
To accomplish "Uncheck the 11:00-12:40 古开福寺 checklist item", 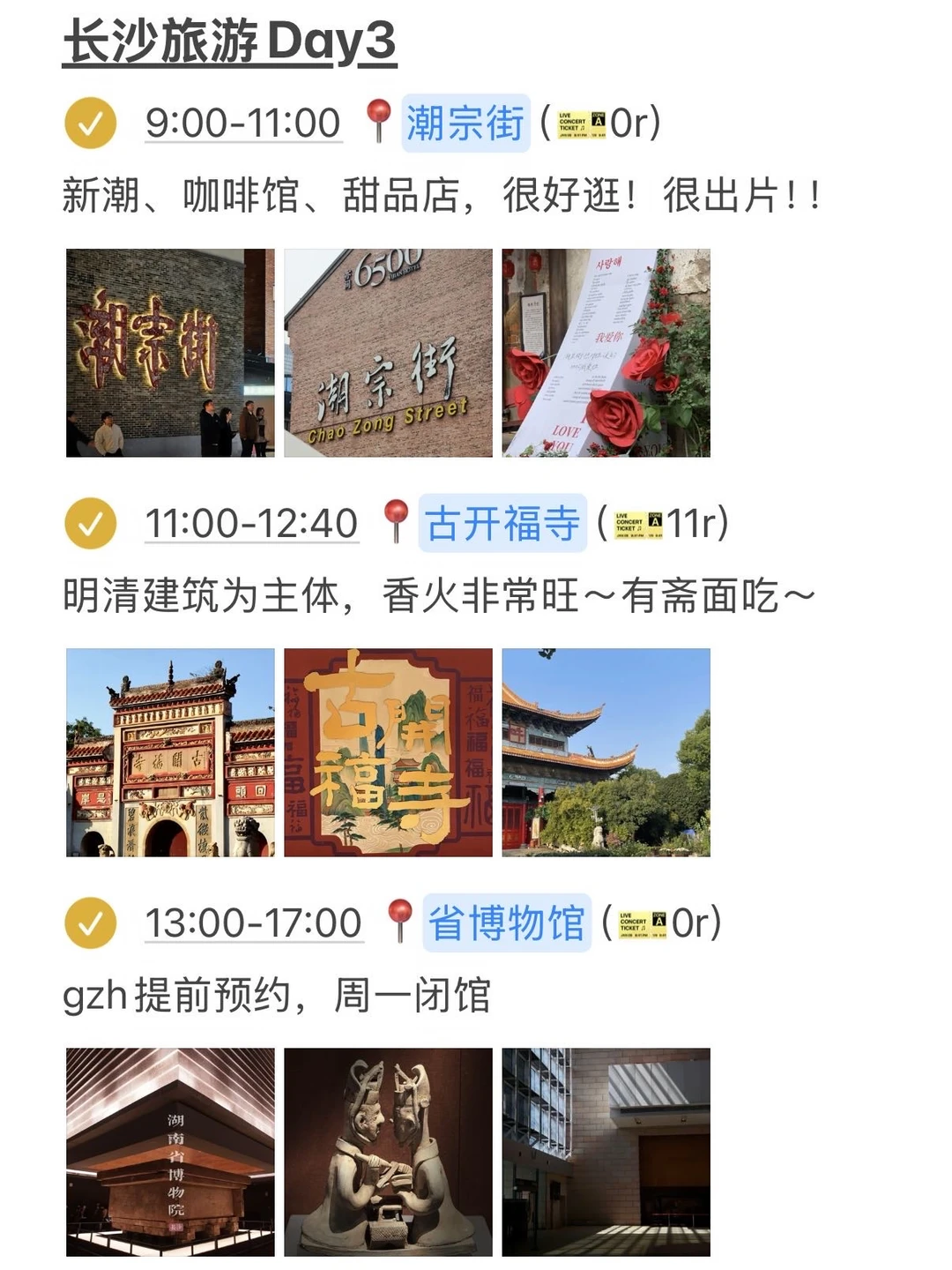I will [x=90, y=523].
